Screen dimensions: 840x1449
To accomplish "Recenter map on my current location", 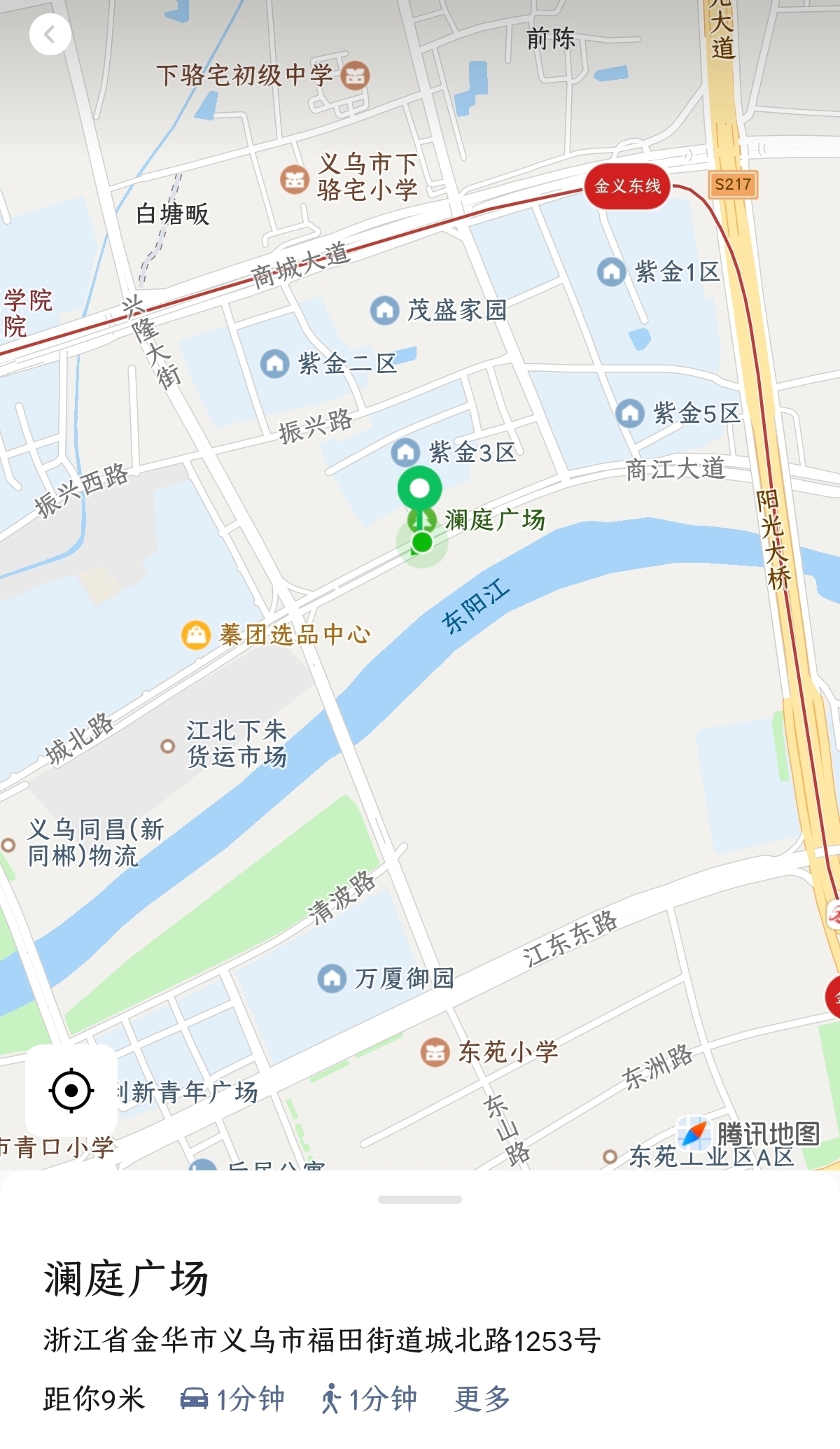I will pos(71,1091).
